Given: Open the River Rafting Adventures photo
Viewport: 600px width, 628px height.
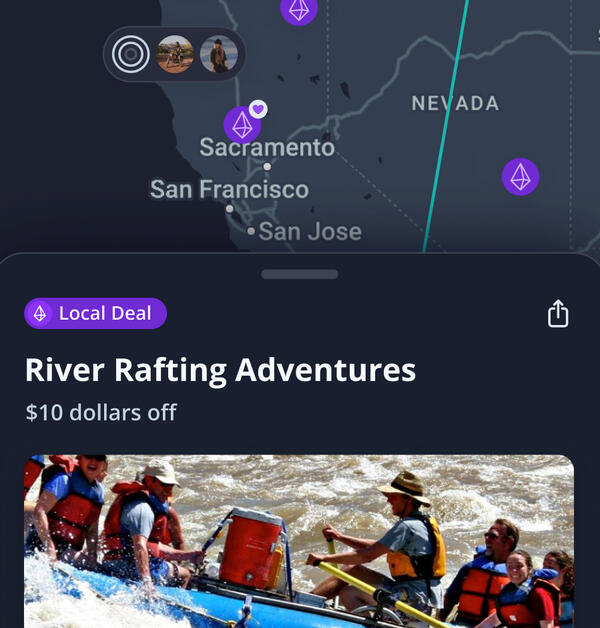Looking at the screenshot, I should point(299,541).
